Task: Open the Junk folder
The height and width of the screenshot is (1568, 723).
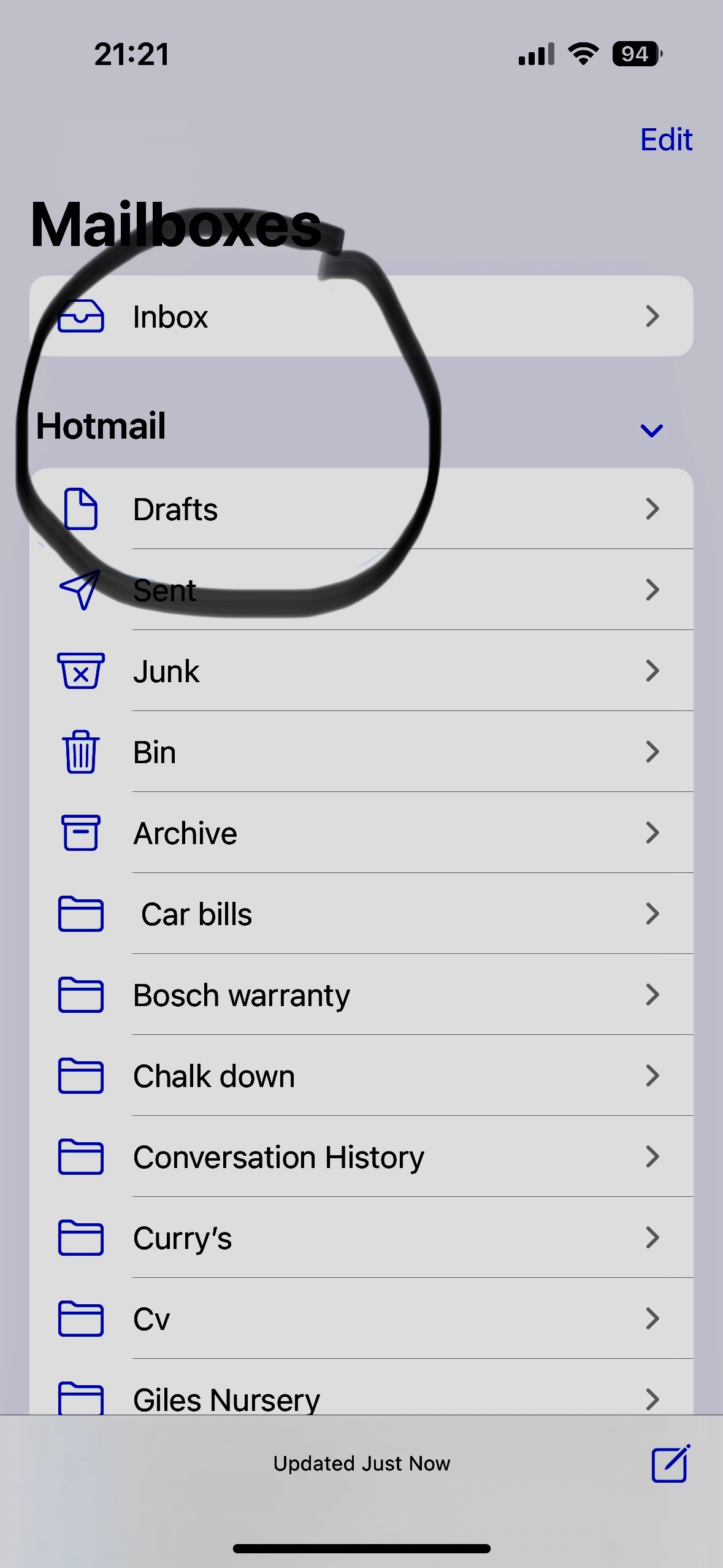Action: [361, 671]
